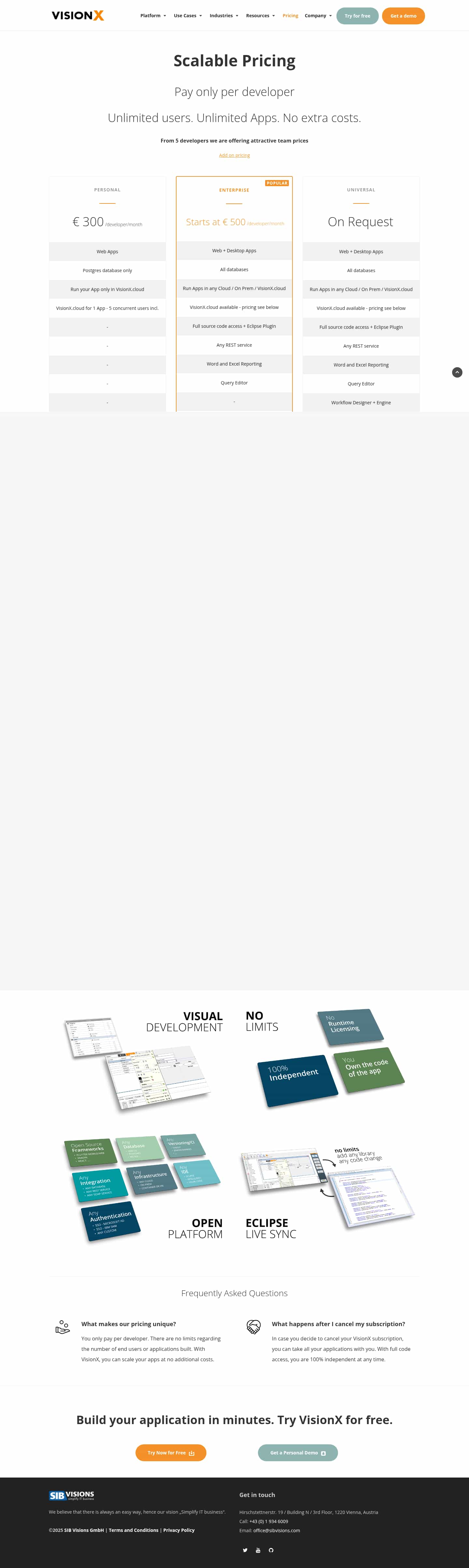This screenshot has height=1568, width=469.
Task: Go to the Pricing page
Action: (x=290, y=16)
